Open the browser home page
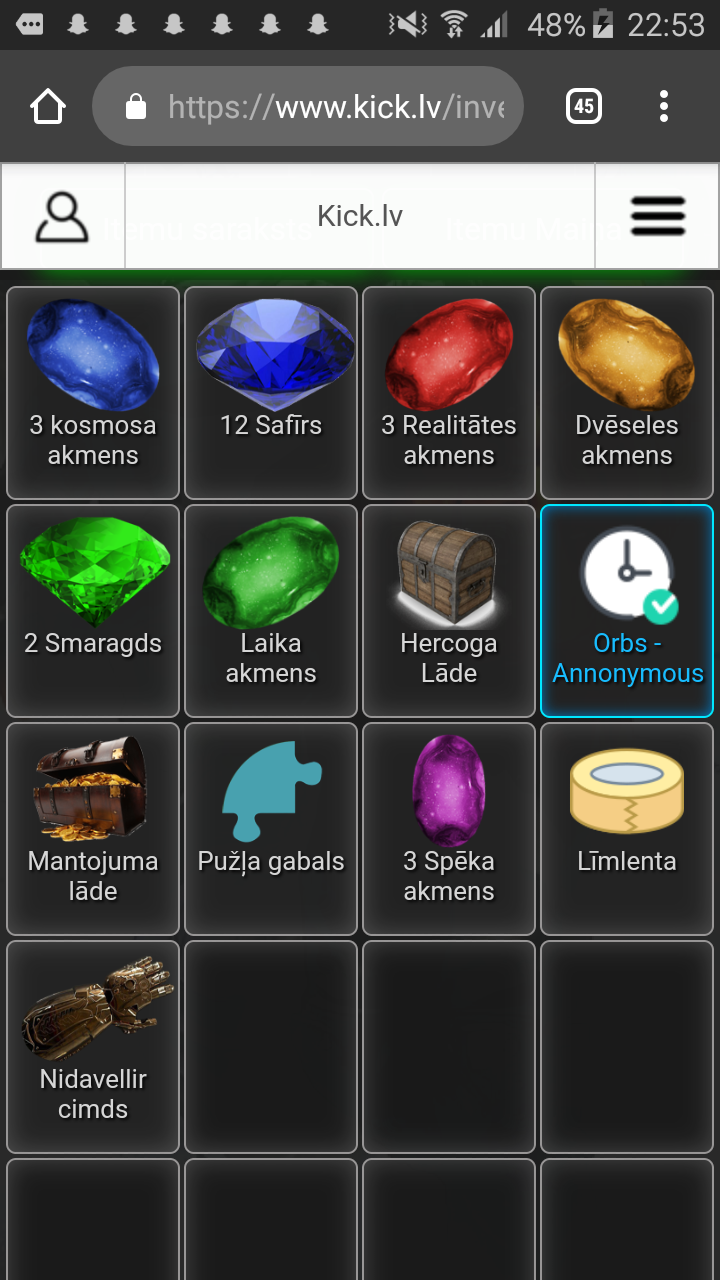This screenshot has height=1280, width=720. [48, 107]
